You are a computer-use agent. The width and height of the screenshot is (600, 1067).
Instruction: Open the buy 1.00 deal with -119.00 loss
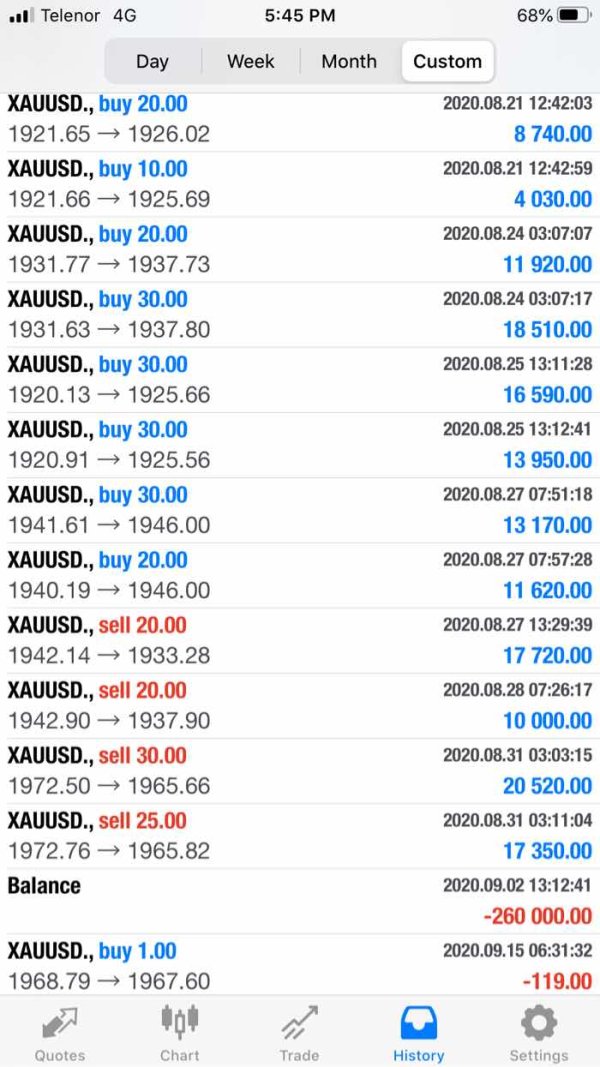(300, 965)
